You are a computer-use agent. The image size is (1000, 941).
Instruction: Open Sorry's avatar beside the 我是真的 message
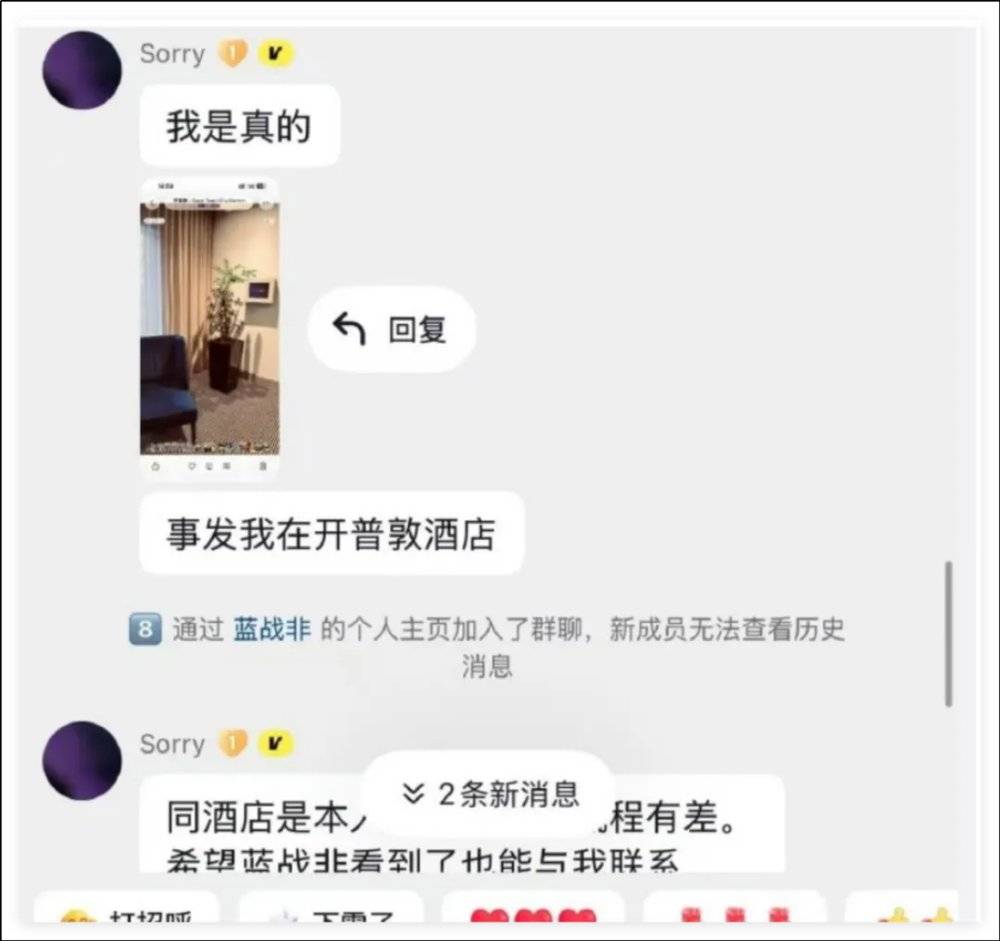point(82,70)
